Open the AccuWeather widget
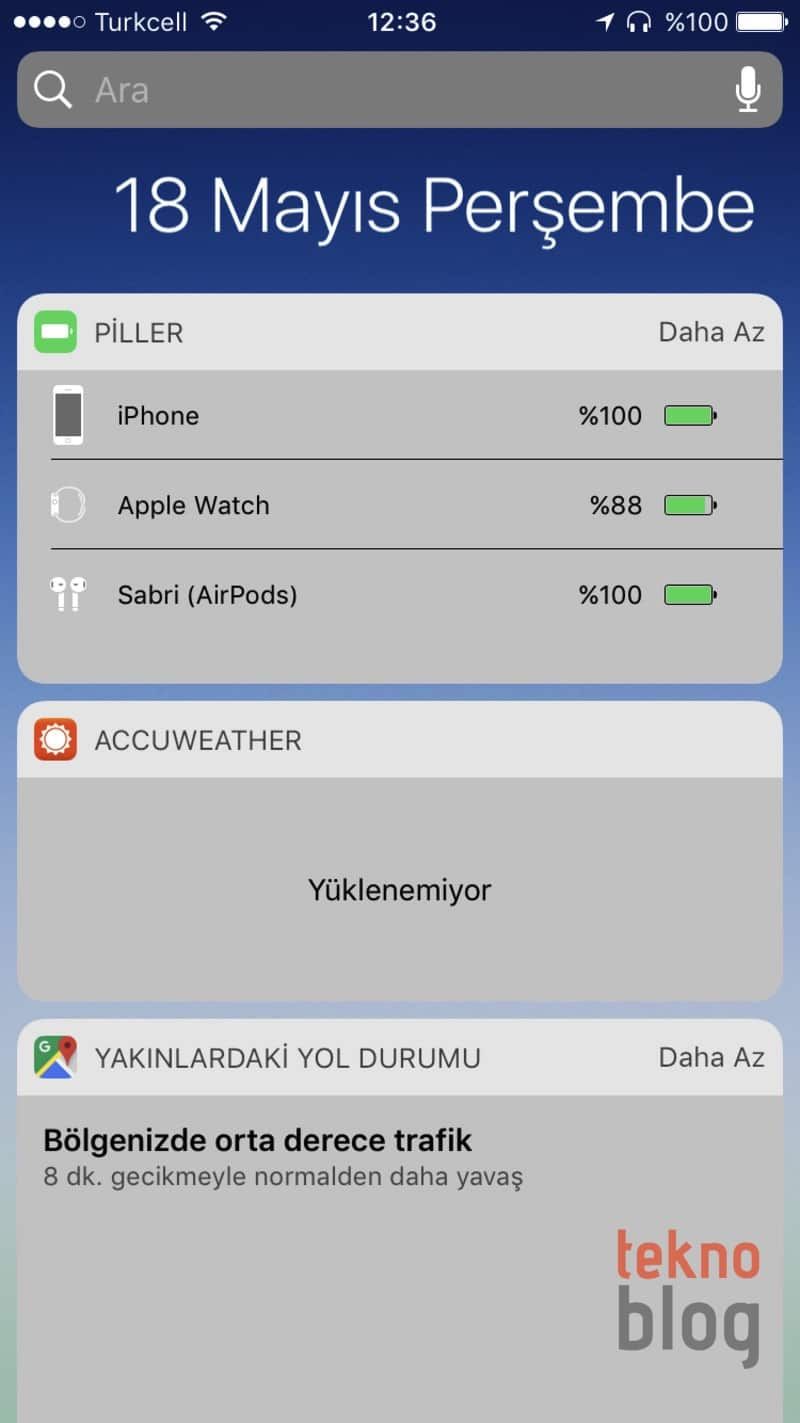 click(x=400, y=888)
